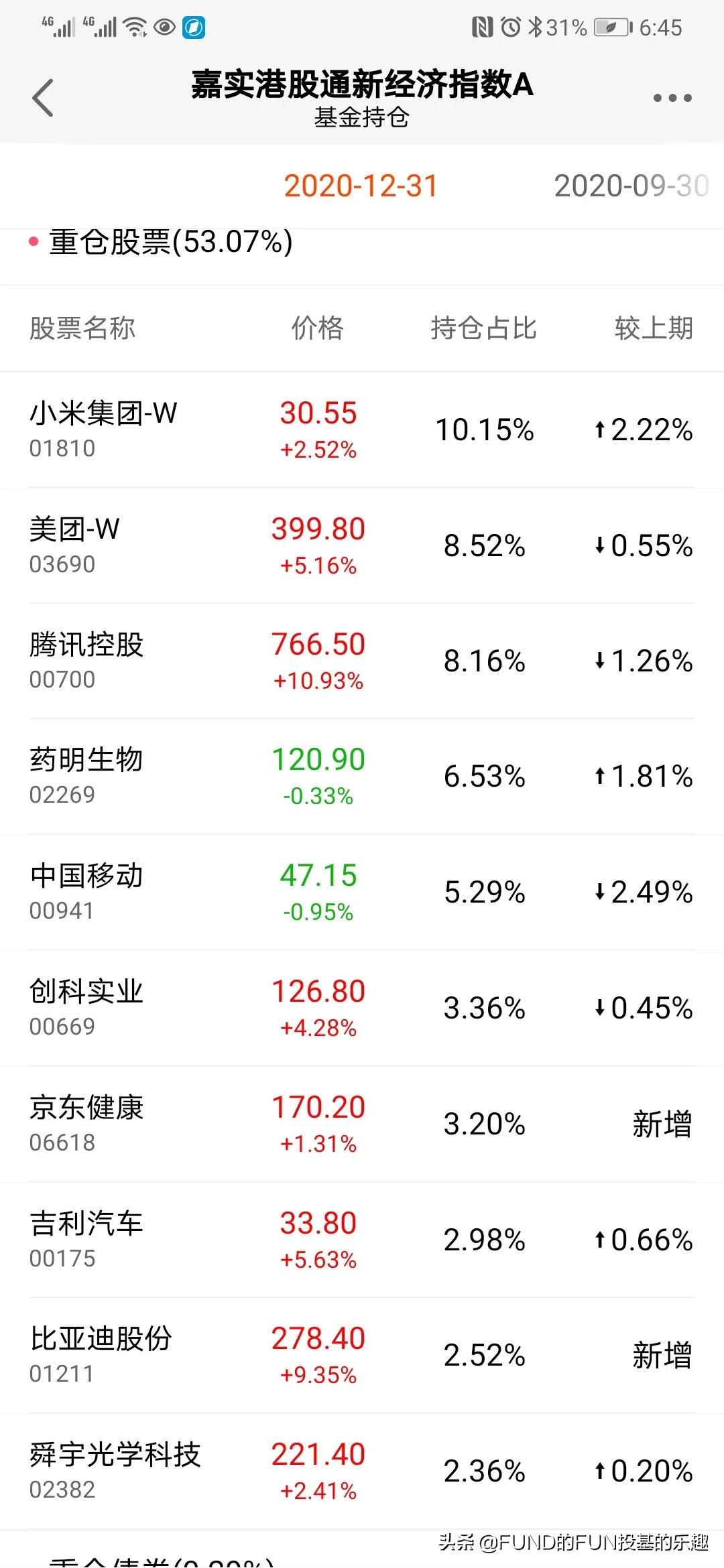View 中国移动 stock details
Viewport: 724px width, 1568px height.
[x=362, y=893]
